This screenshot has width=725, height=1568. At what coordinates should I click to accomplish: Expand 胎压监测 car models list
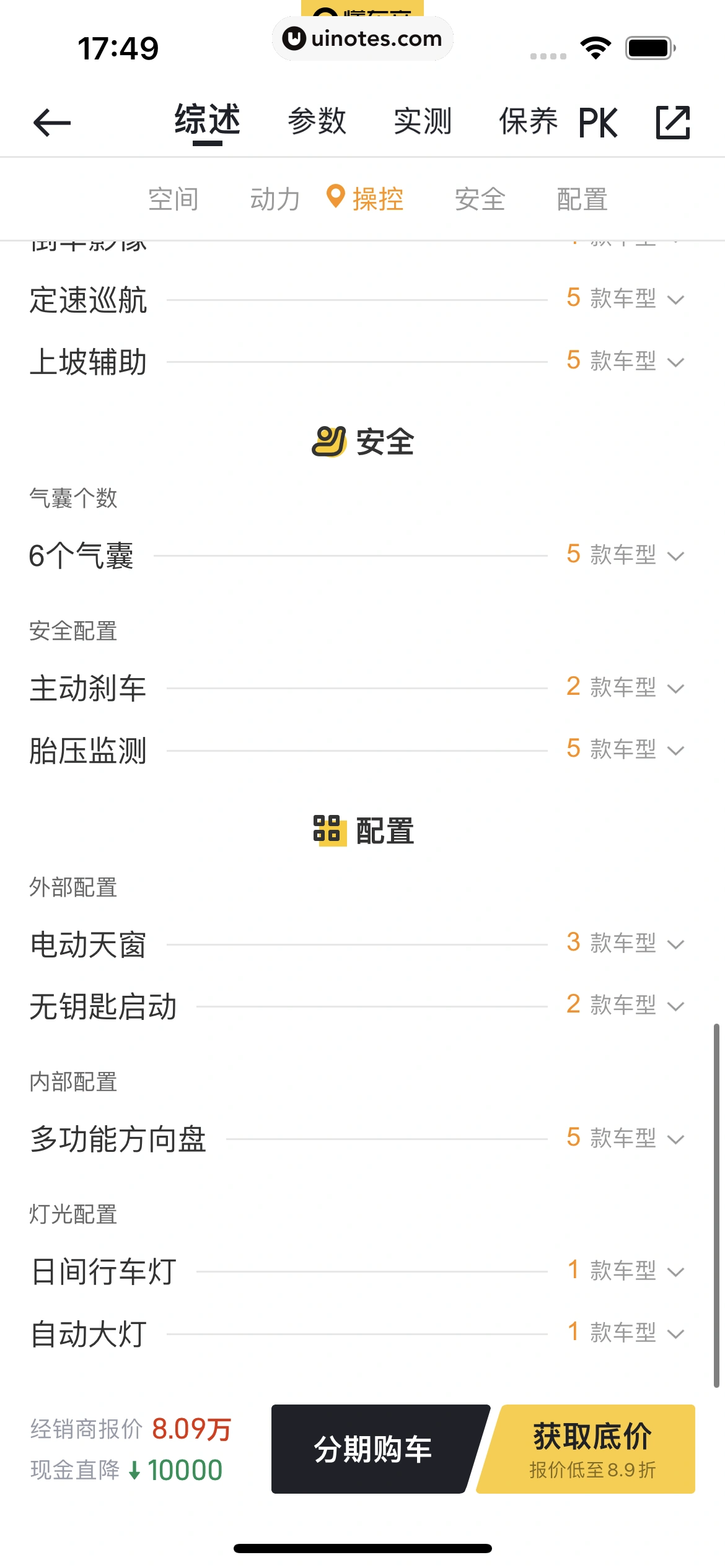pyautogui.click(x=625, y=750)
